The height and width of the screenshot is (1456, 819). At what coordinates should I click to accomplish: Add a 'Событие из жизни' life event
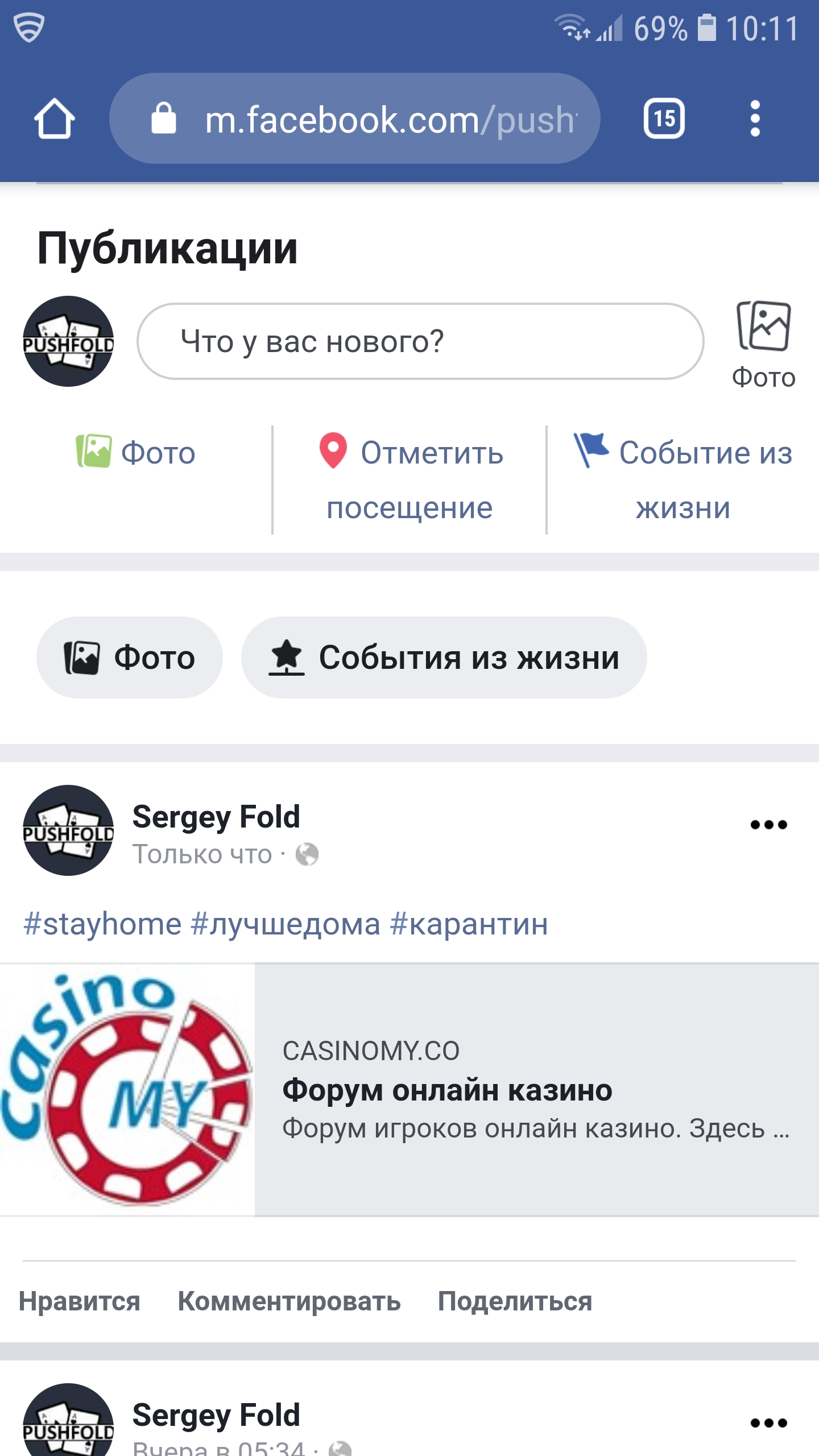point(682,479)
